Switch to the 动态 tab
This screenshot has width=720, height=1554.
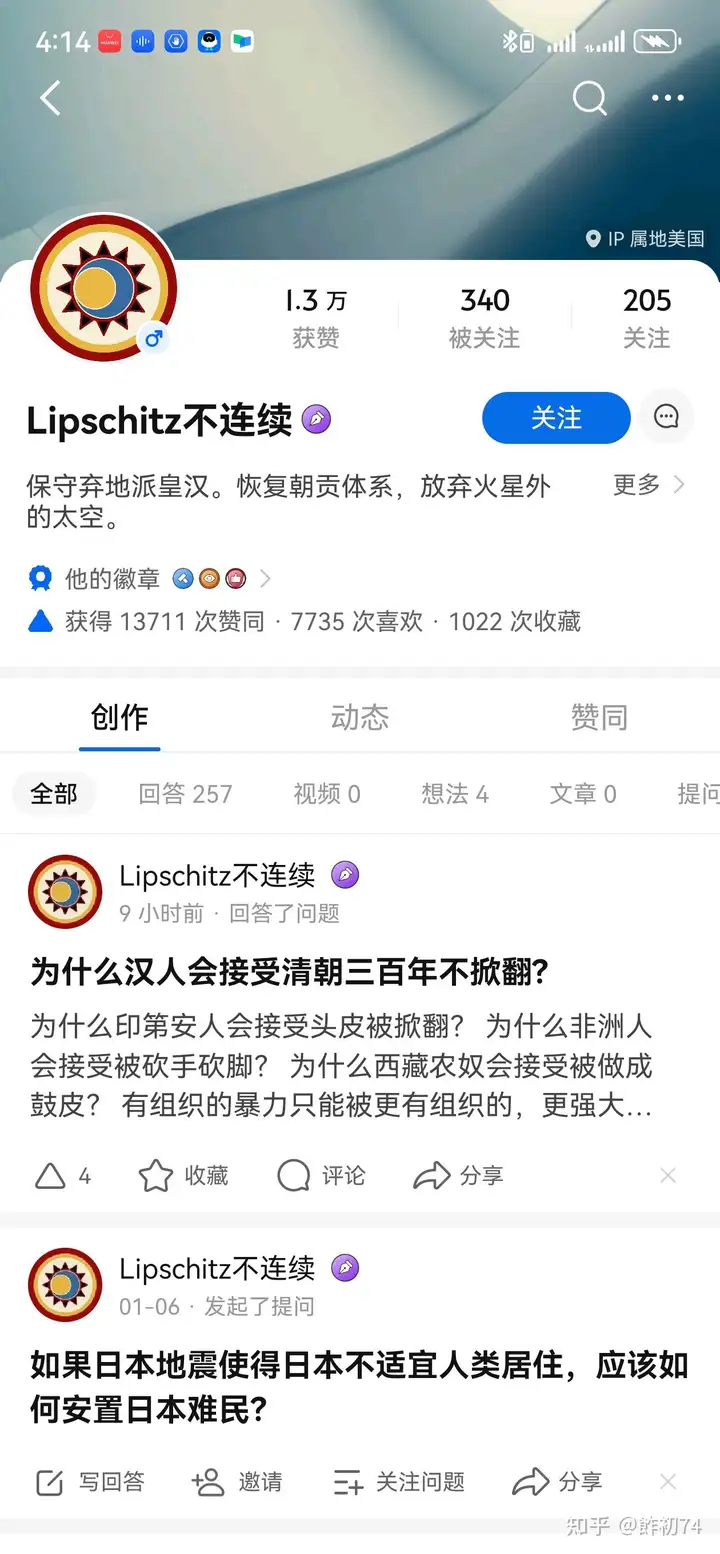(359, 717)
